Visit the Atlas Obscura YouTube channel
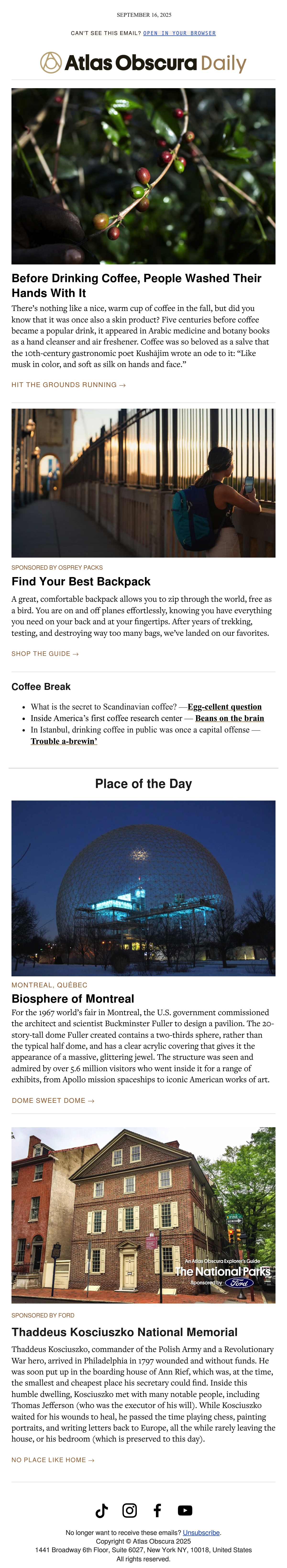Viewport: 287px width, 1568px height. [185, 1510]
